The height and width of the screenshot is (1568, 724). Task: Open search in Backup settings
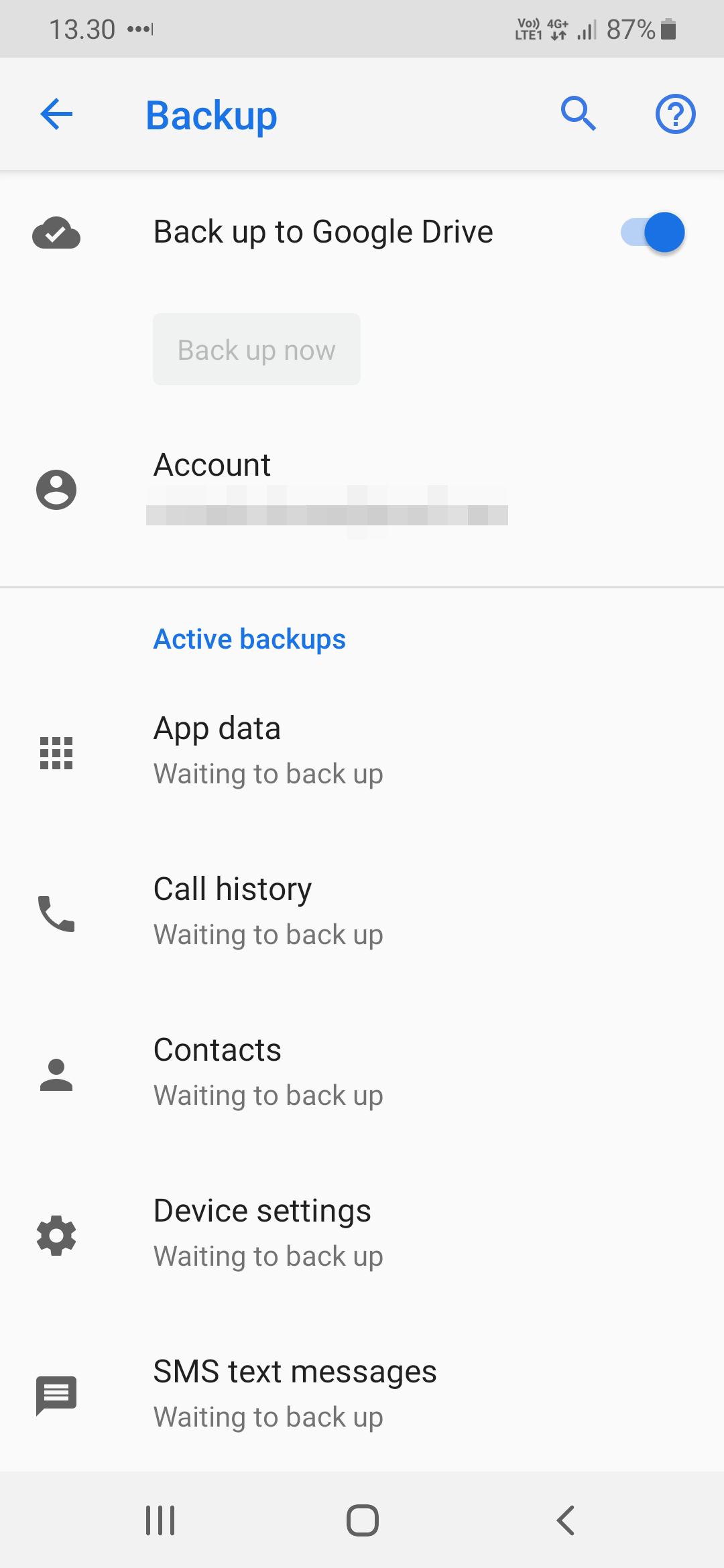[x=578, y=114]
